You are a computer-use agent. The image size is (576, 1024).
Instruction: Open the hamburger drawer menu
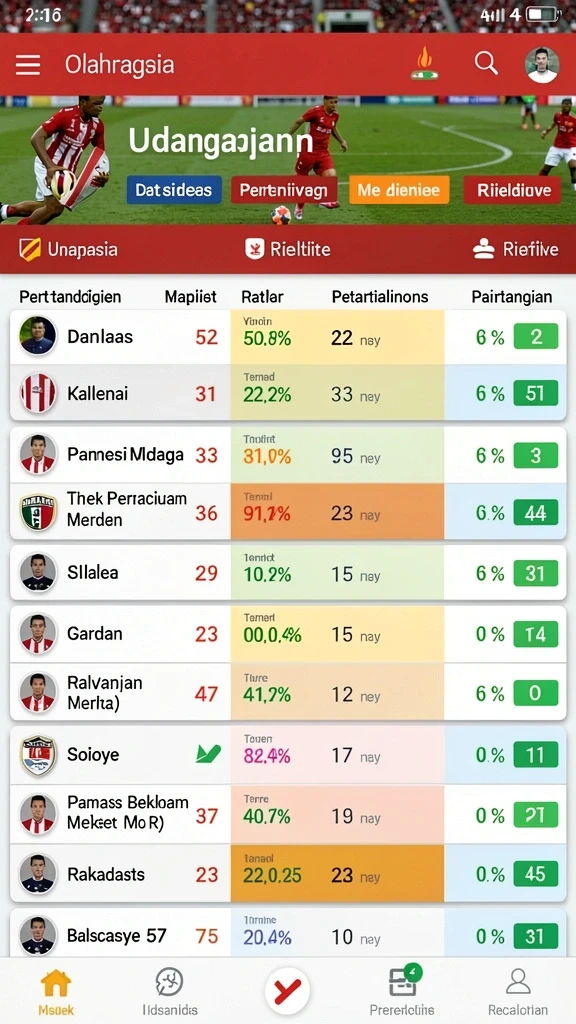[28, 65]
